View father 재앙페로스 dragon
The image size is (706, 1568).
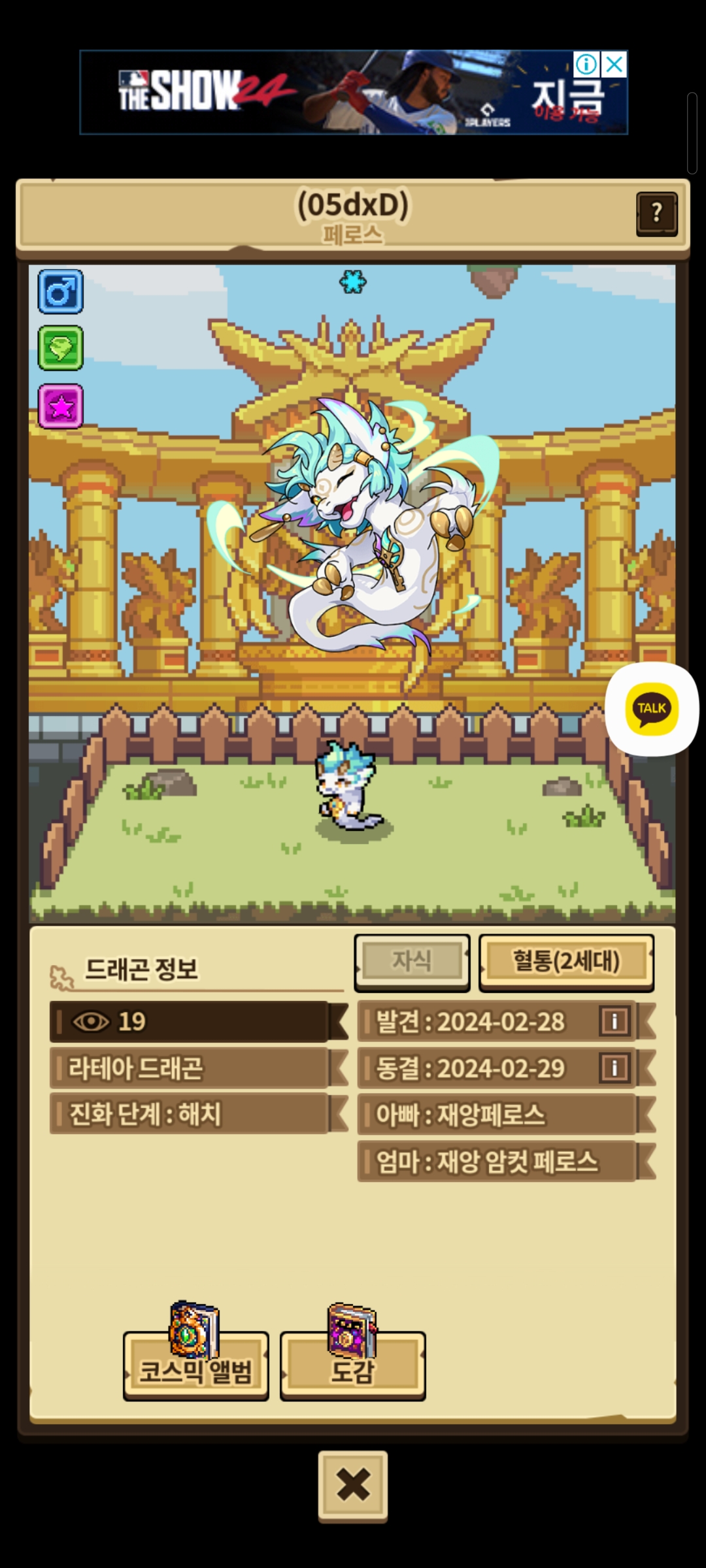point(497,1115)
